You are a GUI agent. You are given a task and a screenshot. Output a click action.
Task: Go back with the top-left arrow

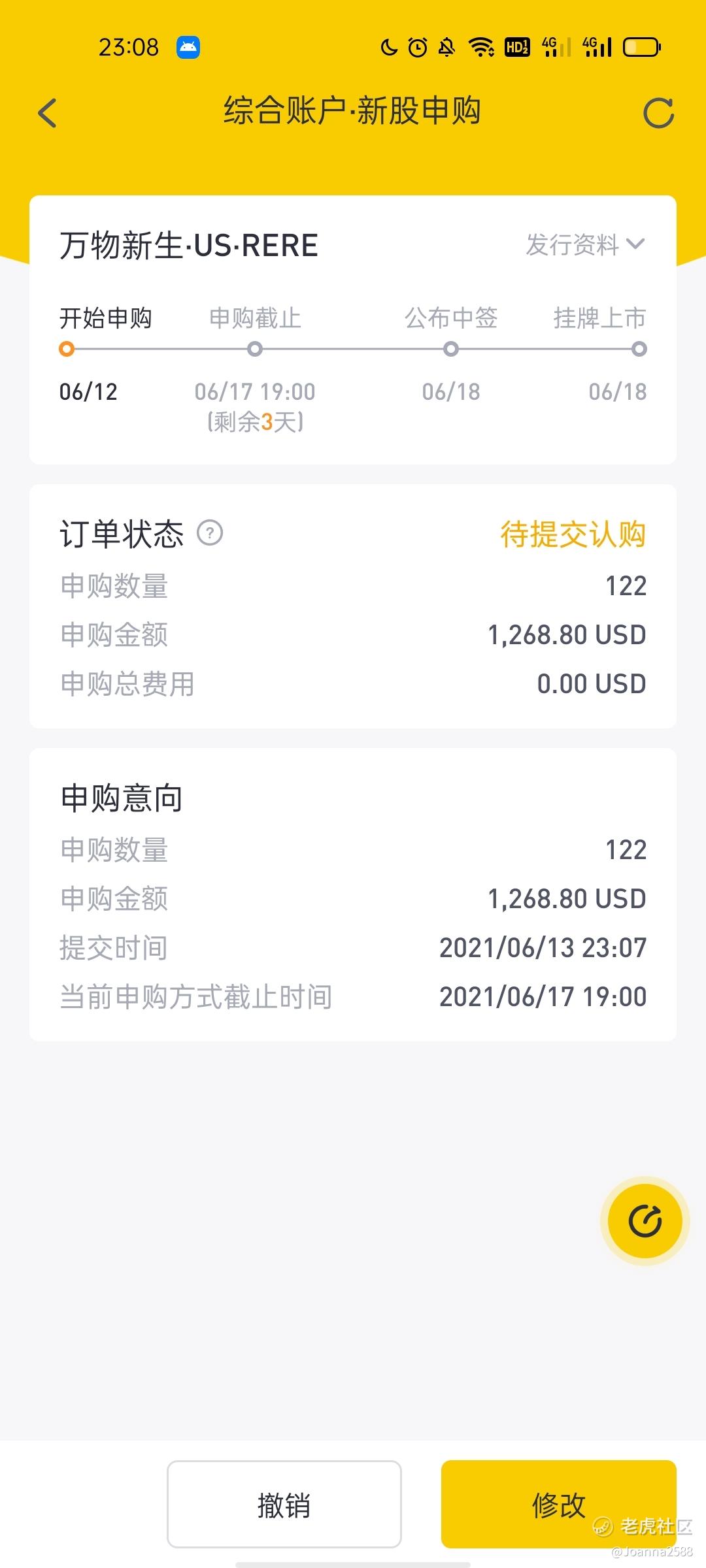point(47,113)
